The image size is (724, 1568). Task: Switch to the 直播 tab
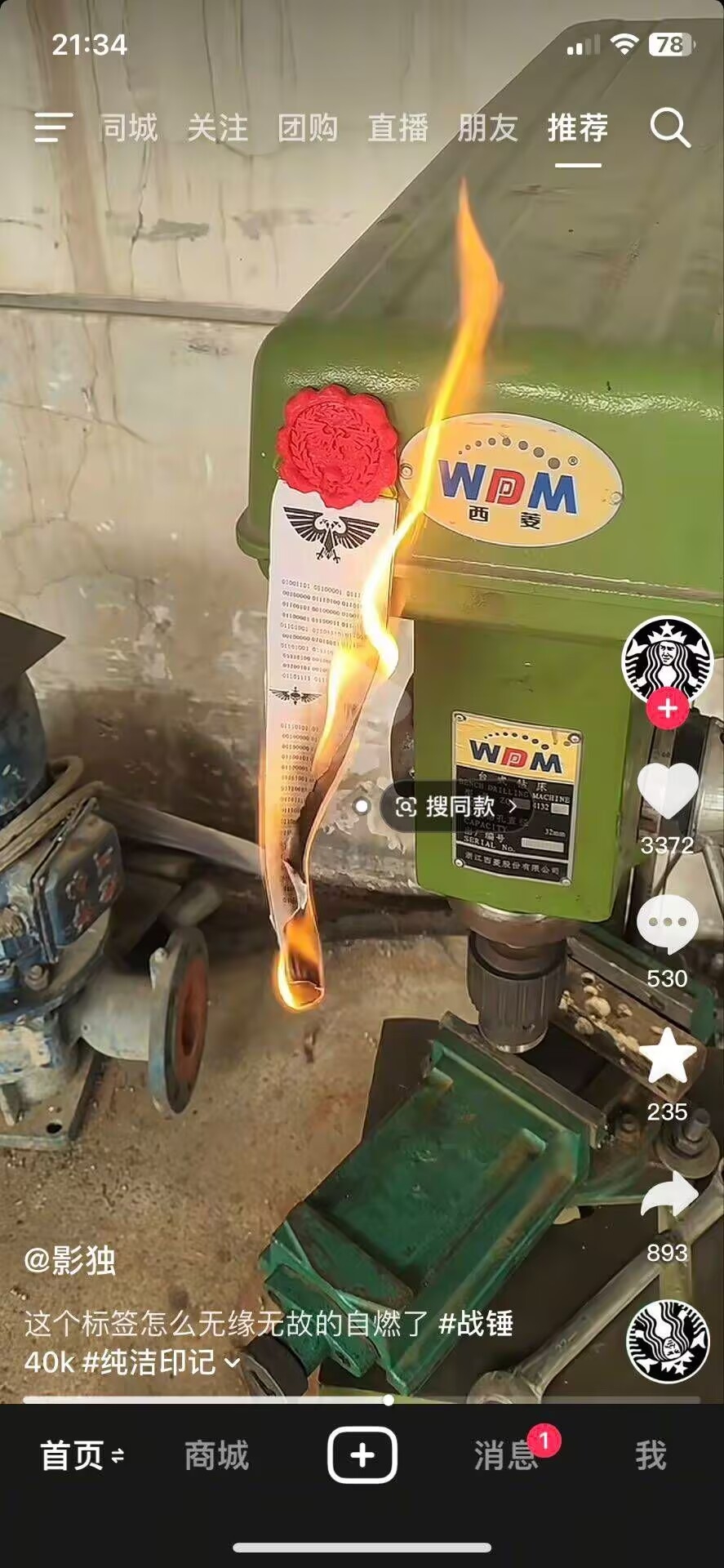pyautogui.click(x=398, y=128)
